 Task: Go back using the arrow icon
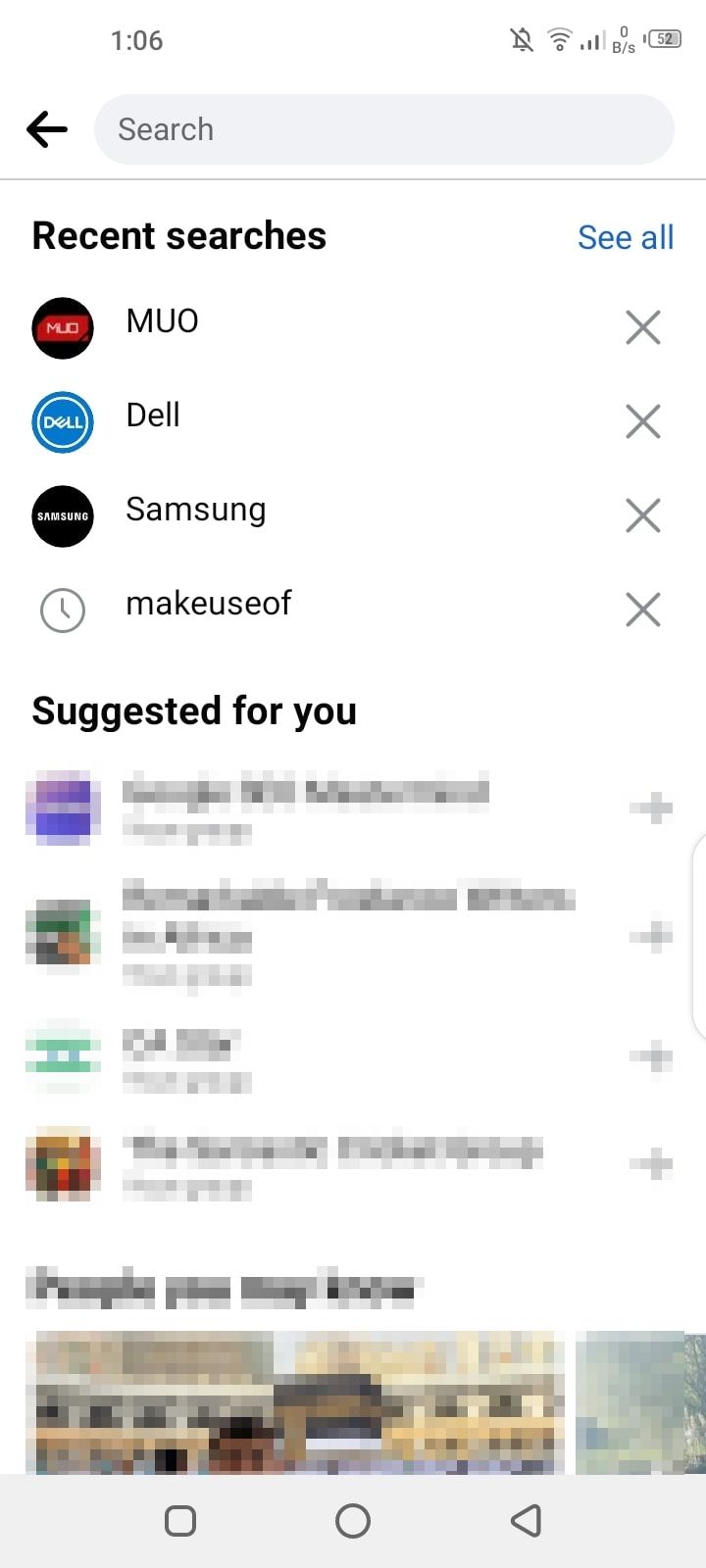click(47, 129)
